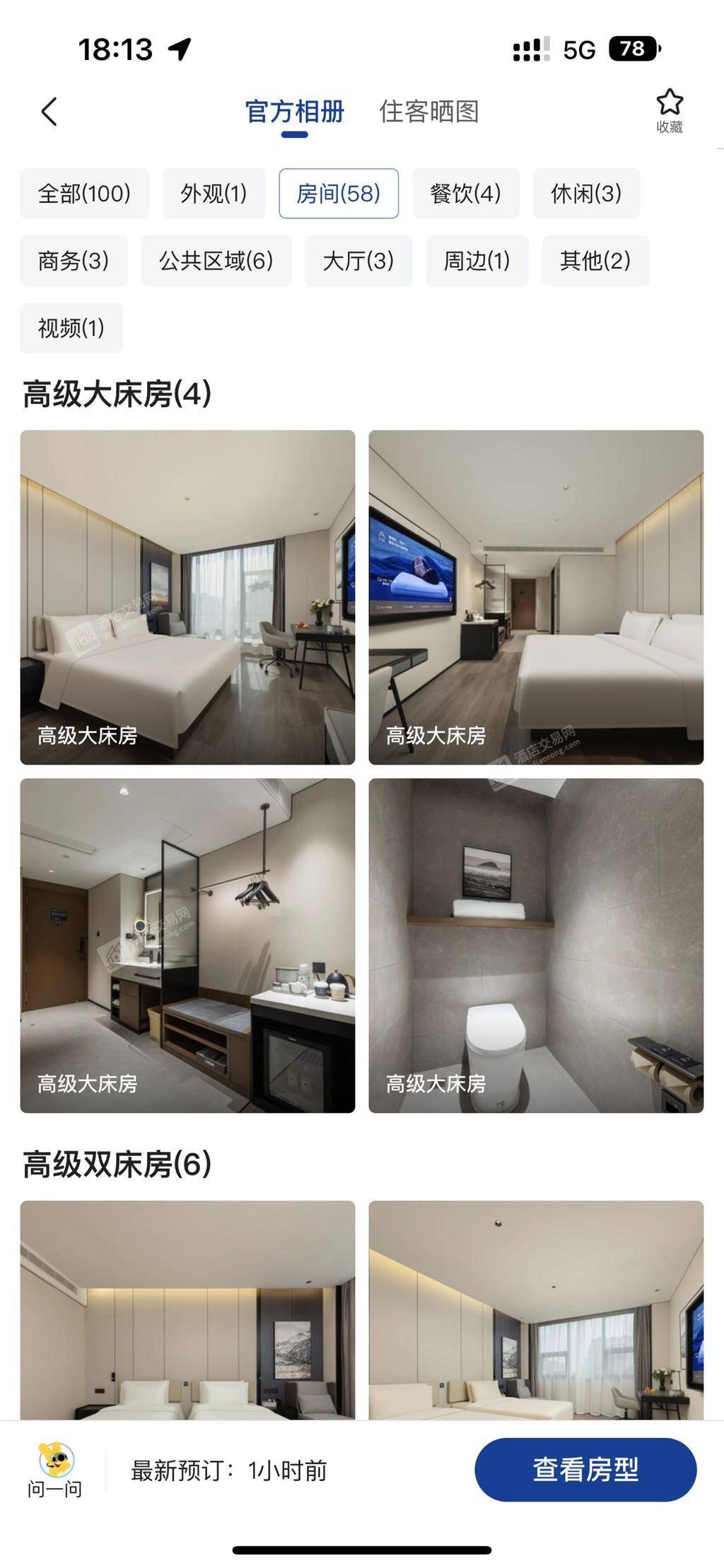Image resolution: width=724 pixels, height=1568 pixels.
Task: Tap the 收藏 star to favorite
Action: coord(669,110)
